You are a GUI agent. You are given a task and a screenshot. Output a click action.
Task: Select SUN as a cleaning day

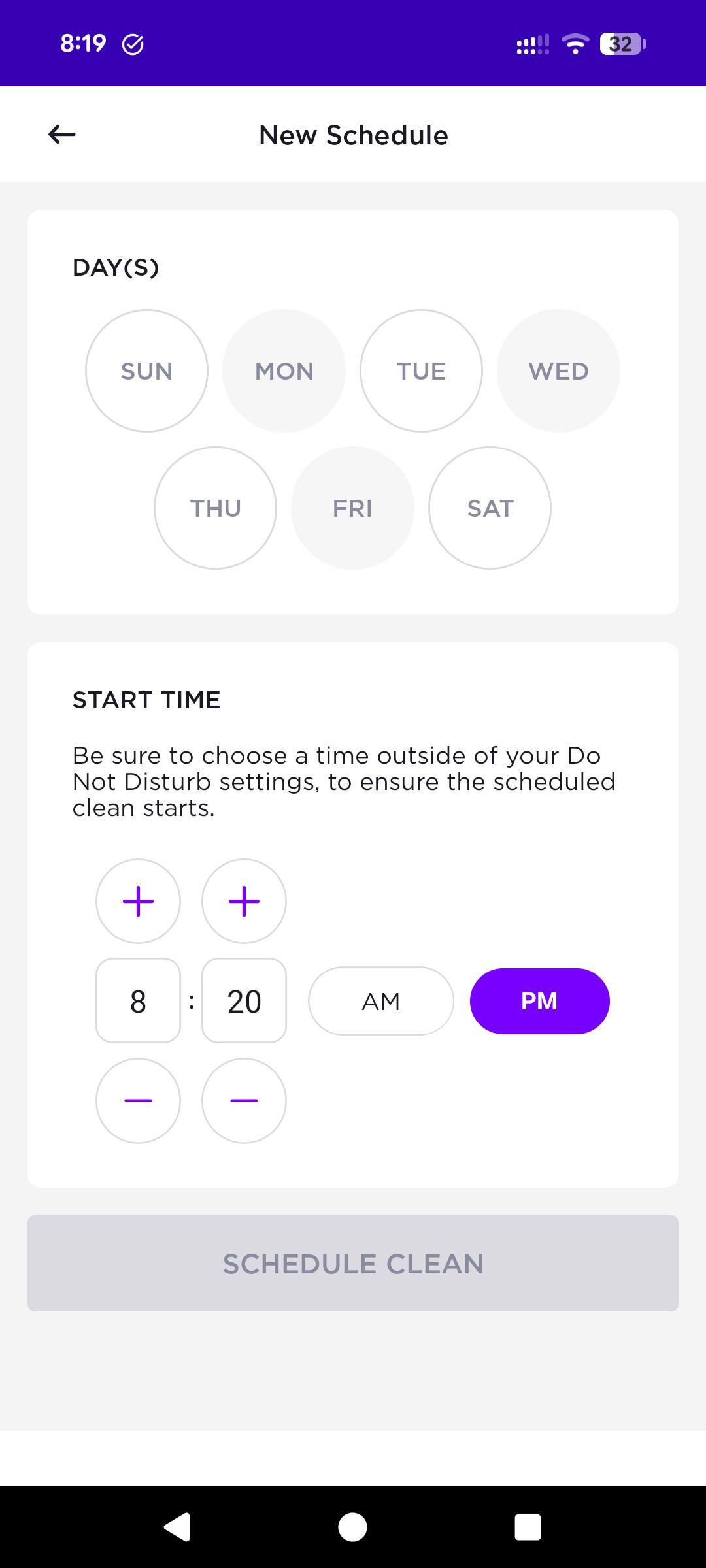(x=146, y=370)
